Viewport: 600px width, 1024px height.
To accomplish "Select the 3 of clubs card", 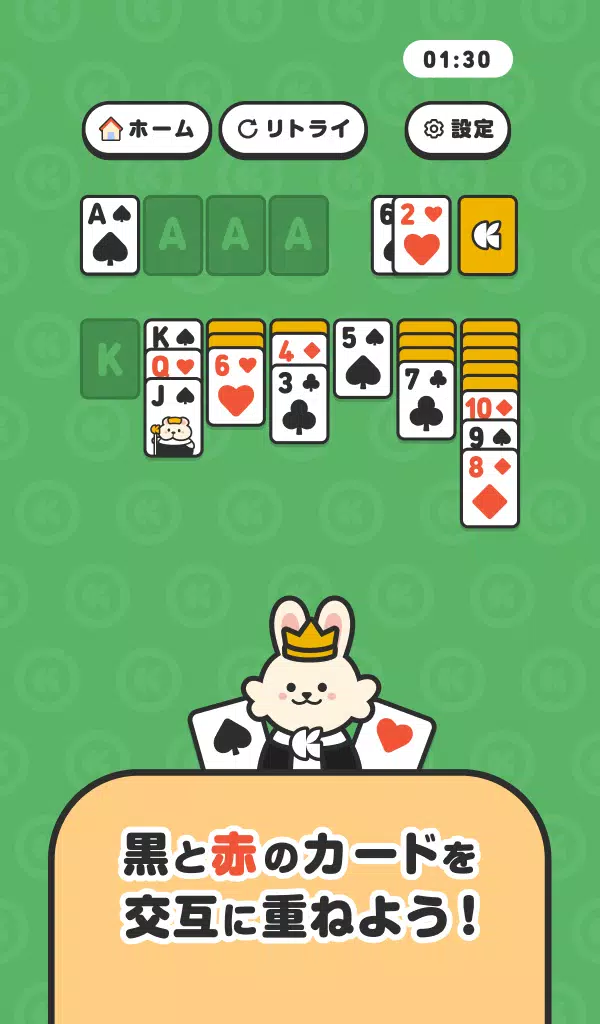I will [299, 404].
